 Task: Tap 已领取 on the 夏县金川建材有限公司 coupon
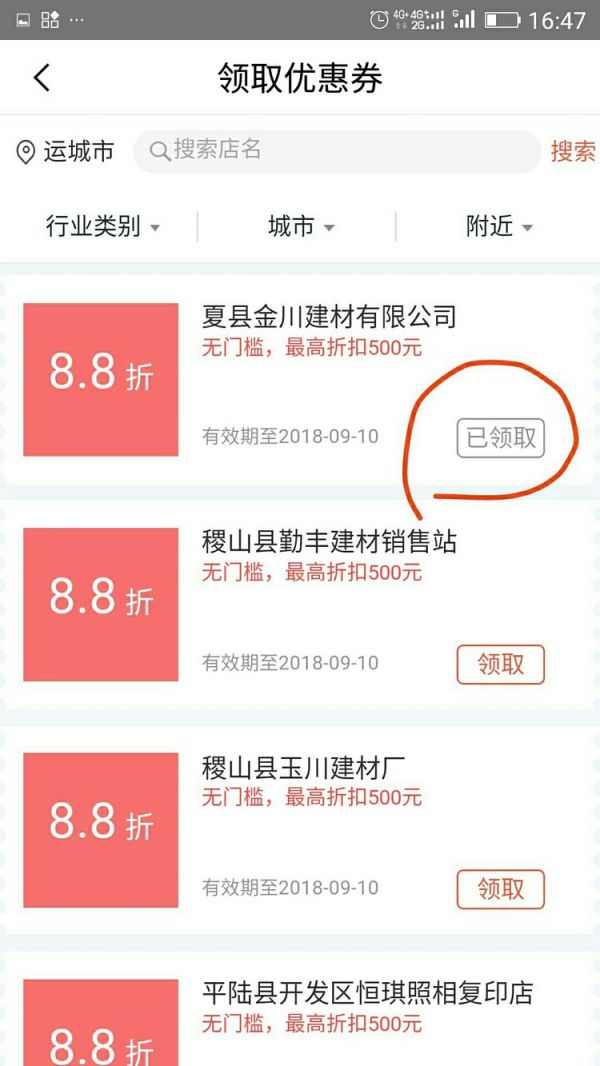point(501,438)
